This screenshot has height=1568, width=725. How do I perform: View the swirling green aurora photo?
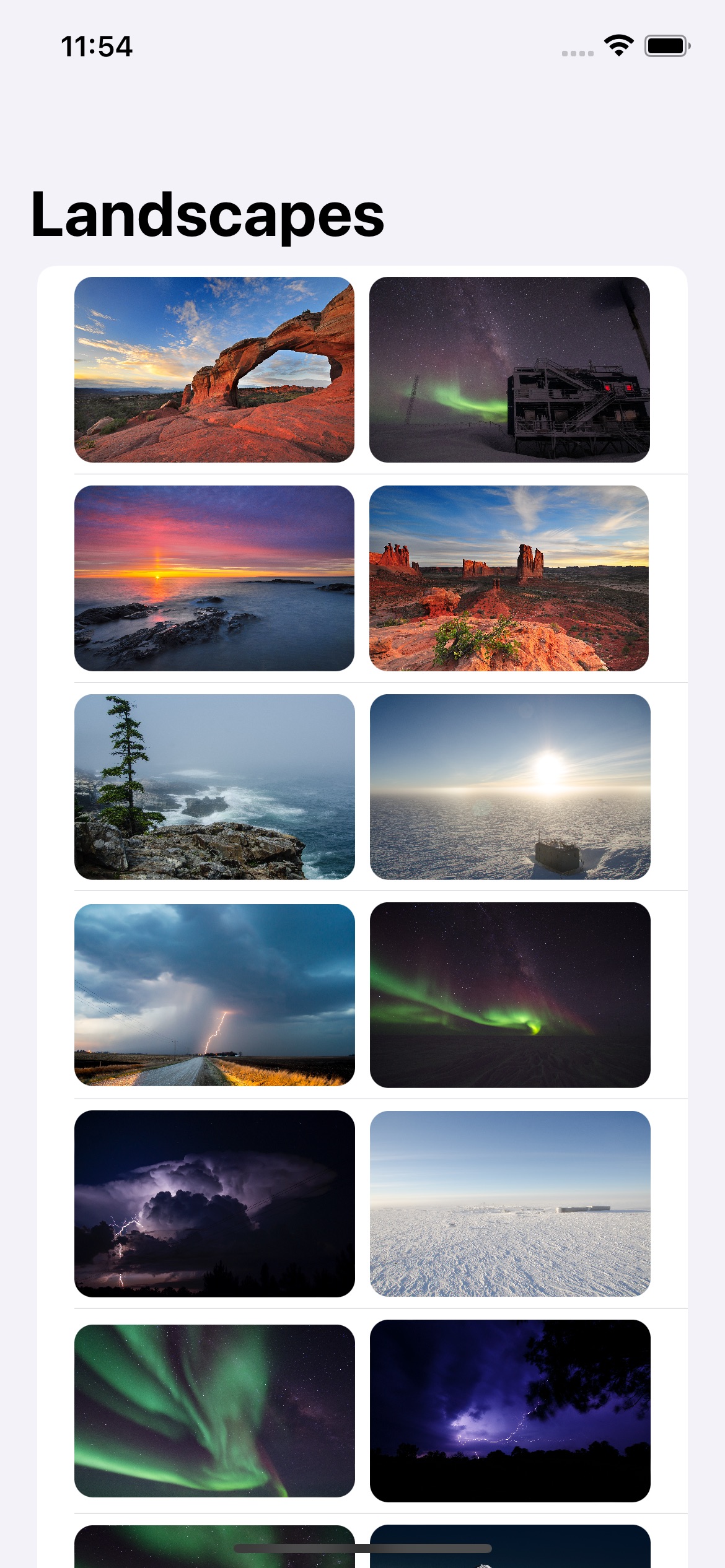point(214,1411)
